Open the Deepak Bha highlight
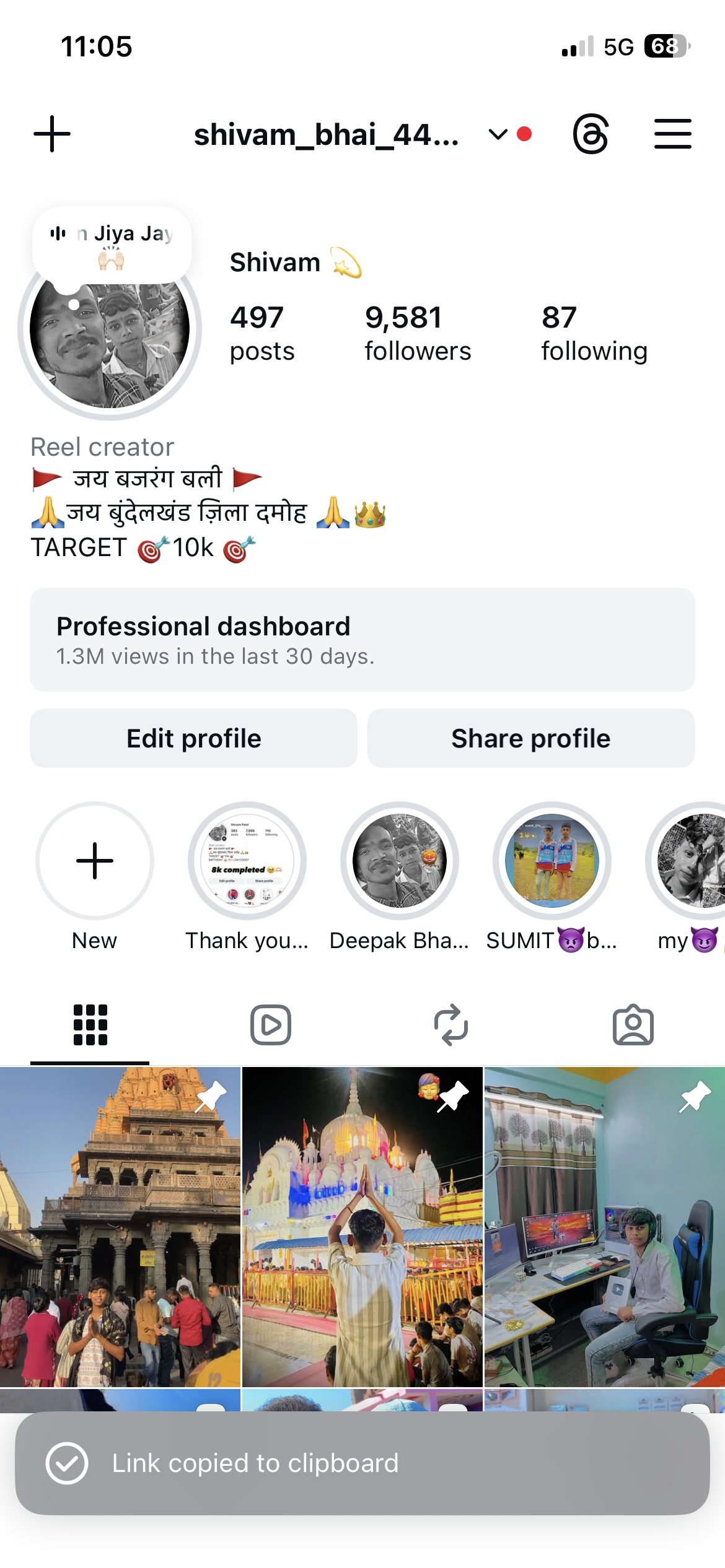Image resolution: width=725 pixels, height=1568 pixels. pyautogui.click(x=399, y=861)
